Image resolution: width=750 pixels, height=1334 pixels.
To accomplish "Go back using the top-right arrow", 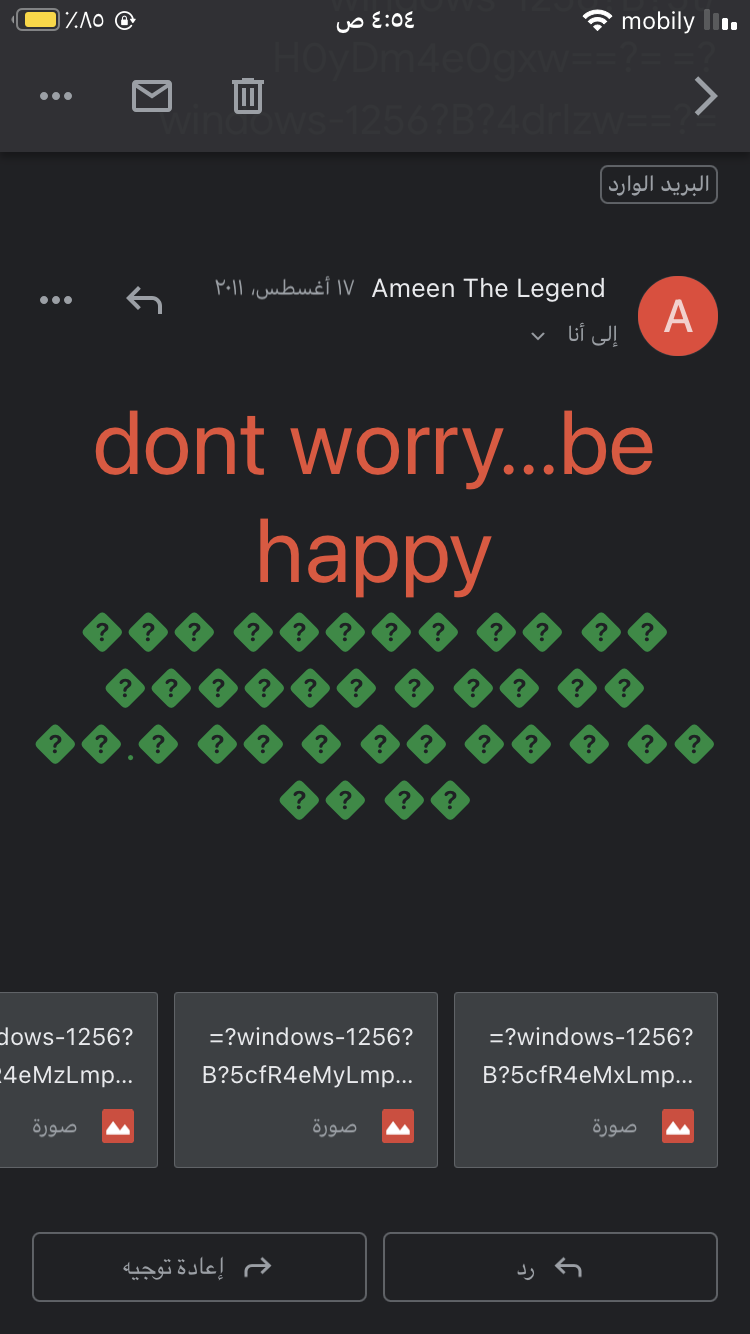I will tap(706, 96).
